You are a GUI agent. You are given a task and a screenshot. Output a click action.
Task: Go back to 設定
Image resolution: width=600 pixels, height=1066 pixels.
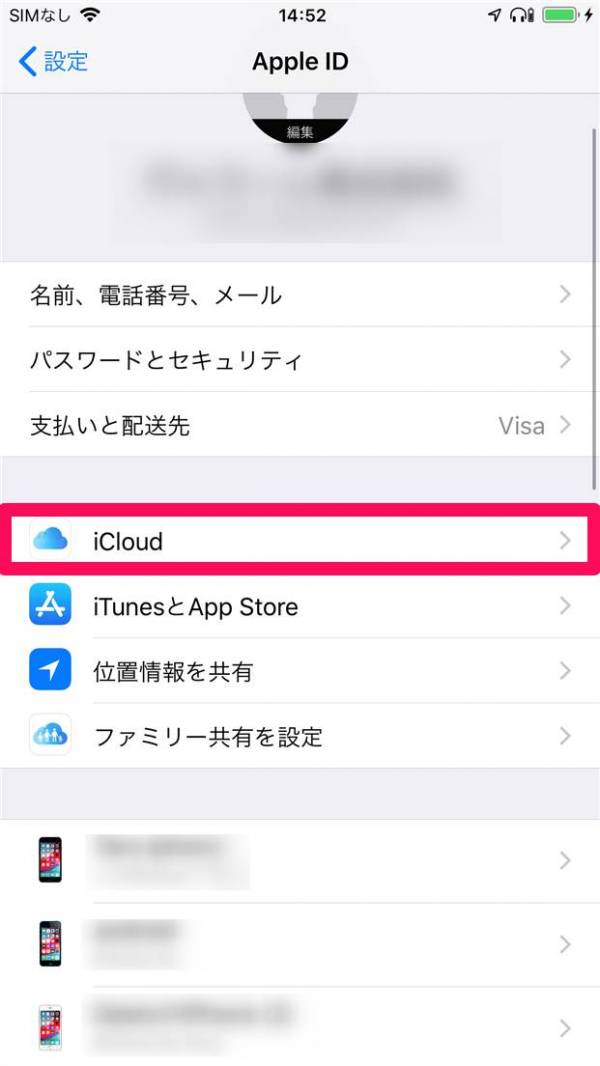click(54, 61)
